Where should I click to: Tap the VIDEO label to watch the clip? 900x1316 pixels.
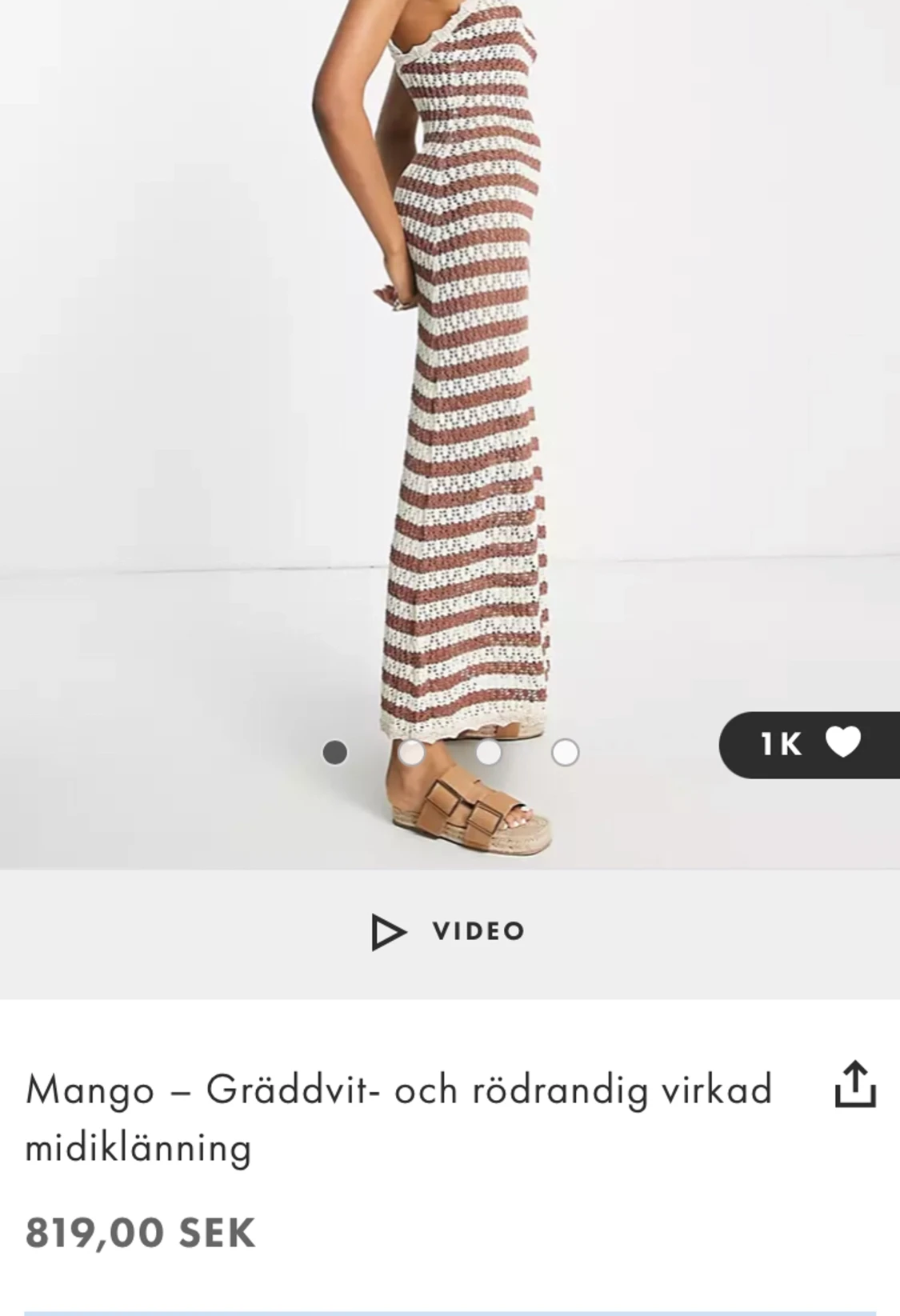[x=478, y=930]
